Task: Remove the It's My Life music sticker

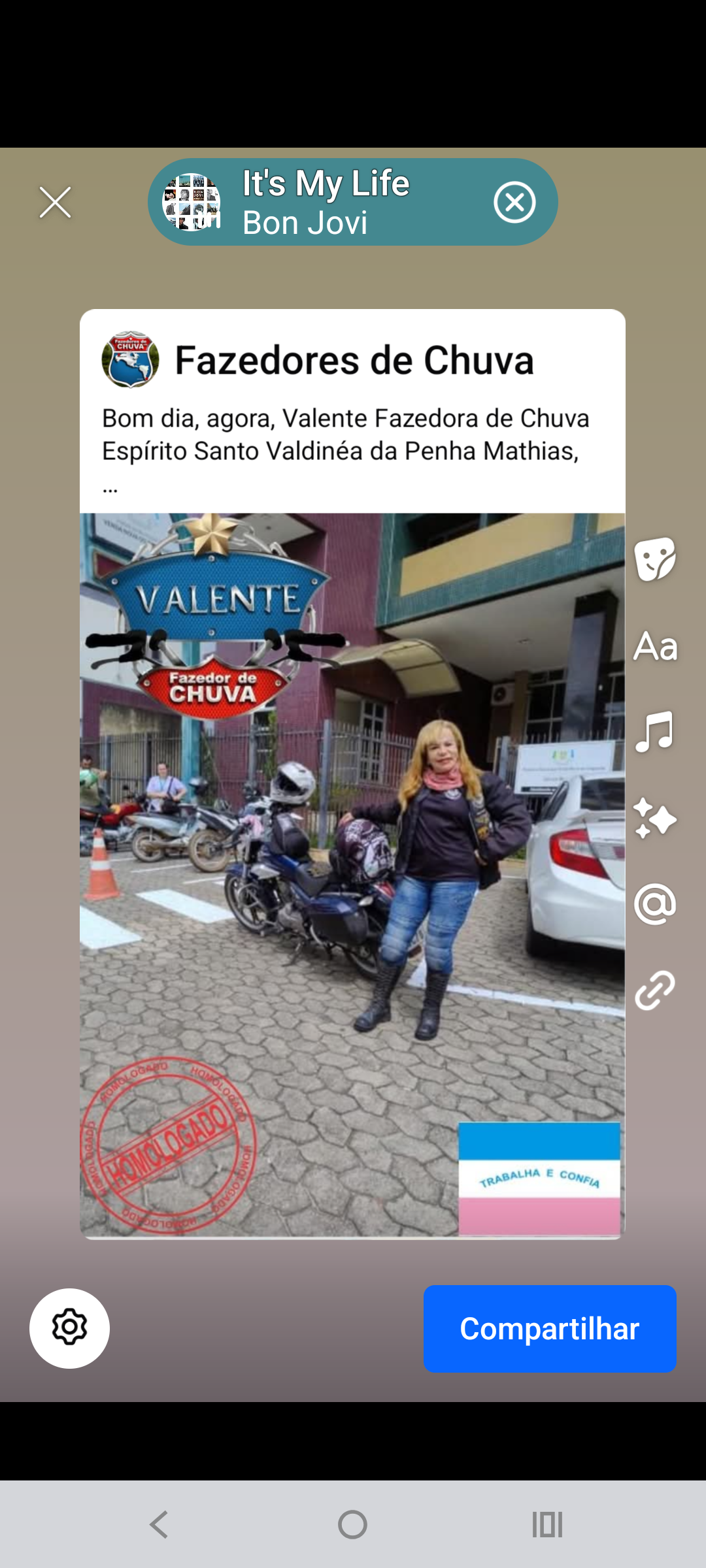Action: 514,203
